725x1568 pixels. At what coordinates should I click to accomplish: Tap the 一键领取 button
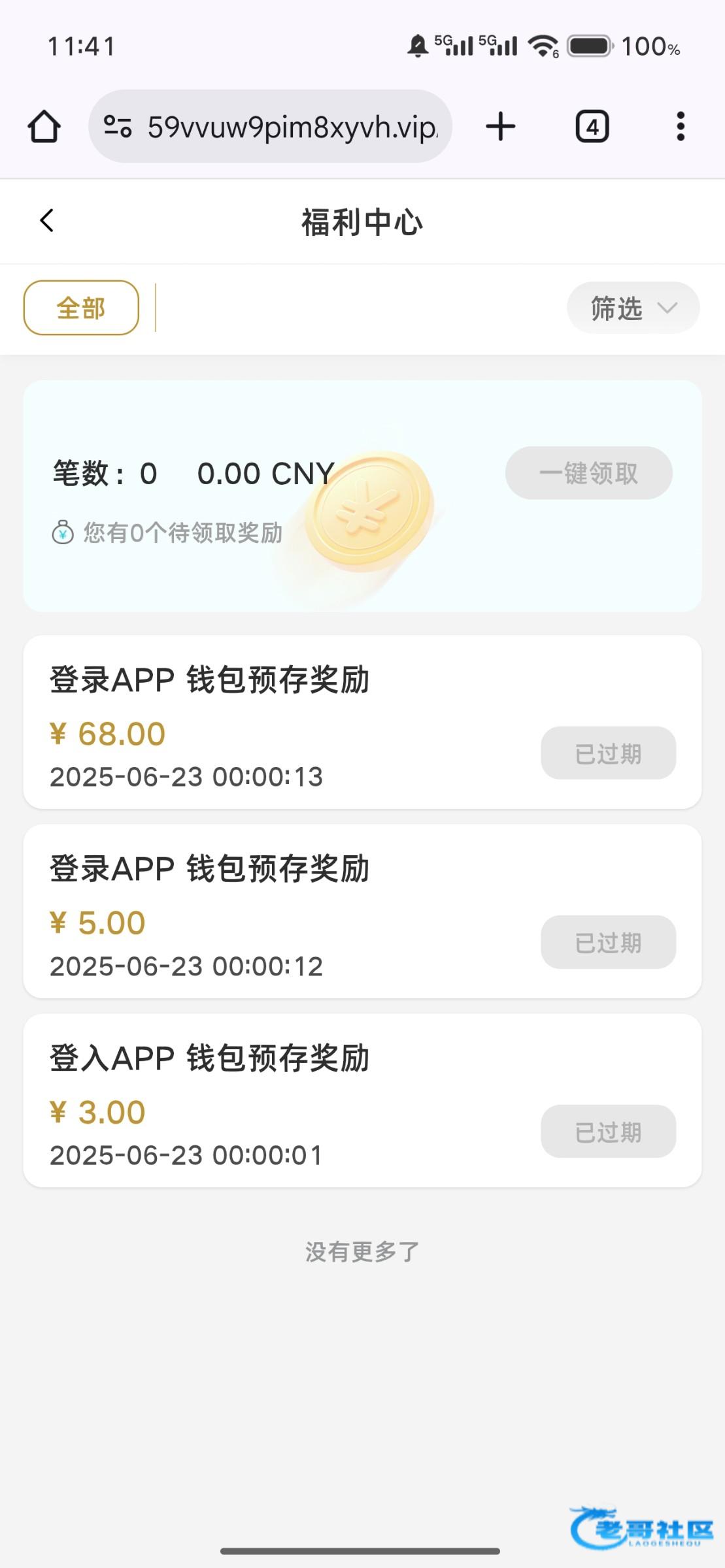(x=588, y=473)
